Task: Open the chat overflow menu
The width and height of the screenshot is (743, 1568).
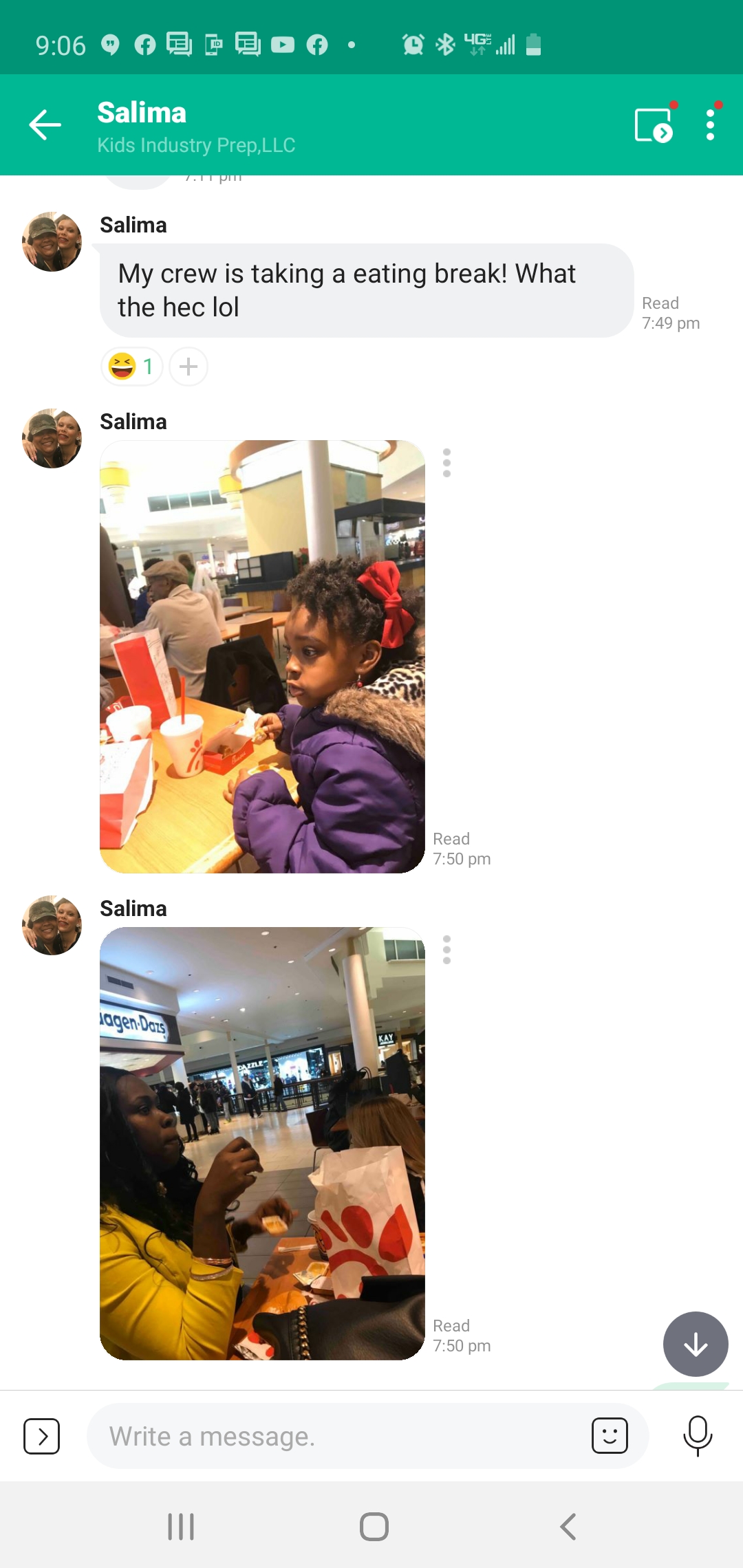Action: click(x=711, y=125)
